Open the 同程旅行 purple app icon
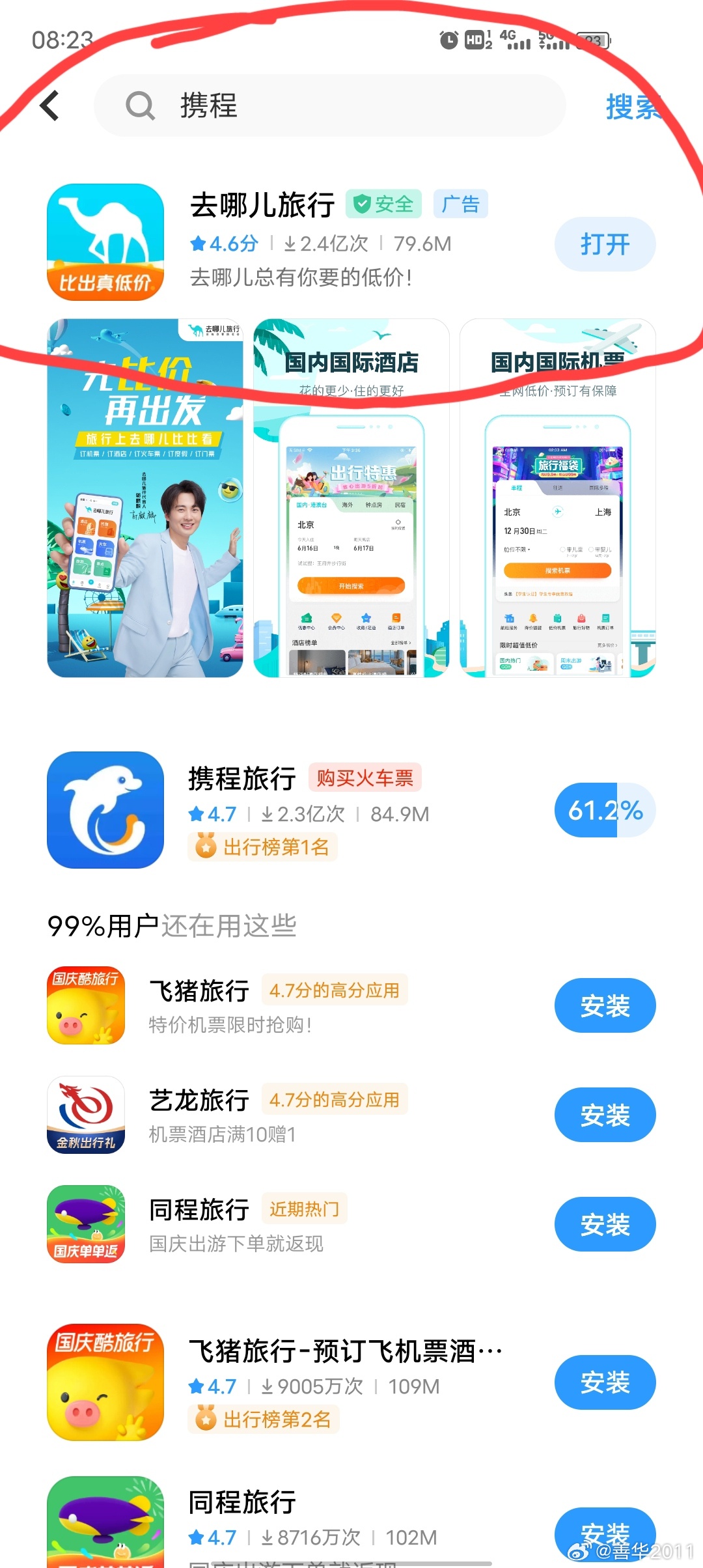This screenshot has height=1568, width=703. click(85, 1224)
